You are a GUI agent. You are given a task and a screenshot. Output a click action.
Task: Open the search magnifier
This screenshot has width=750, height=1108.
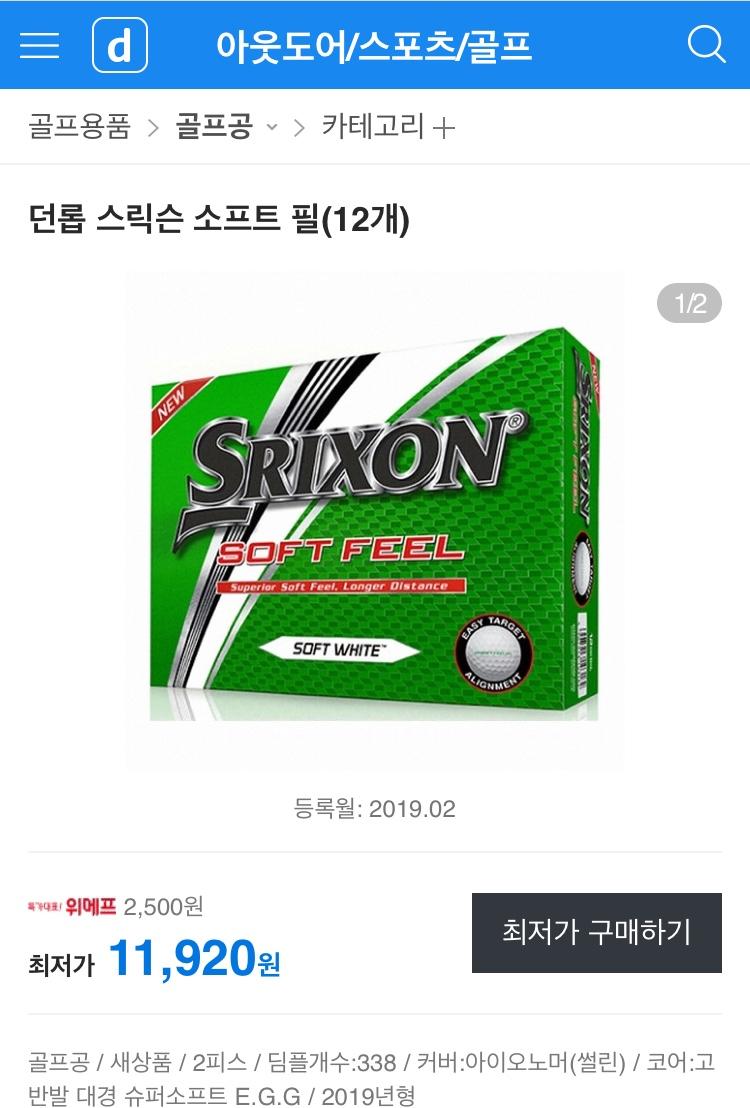pyautogui.click(x=707, y=45)
